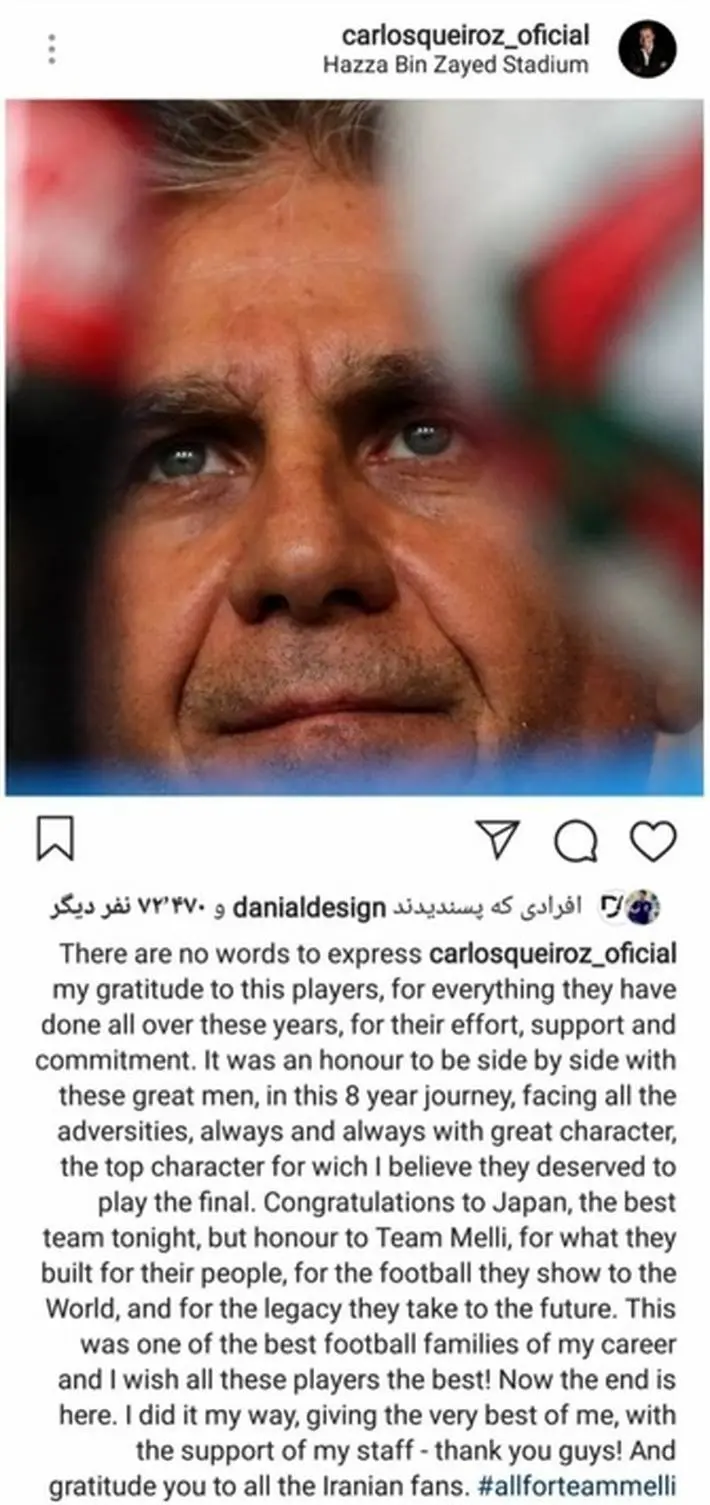
Task: Open the post photo
Action: (354, 447)
